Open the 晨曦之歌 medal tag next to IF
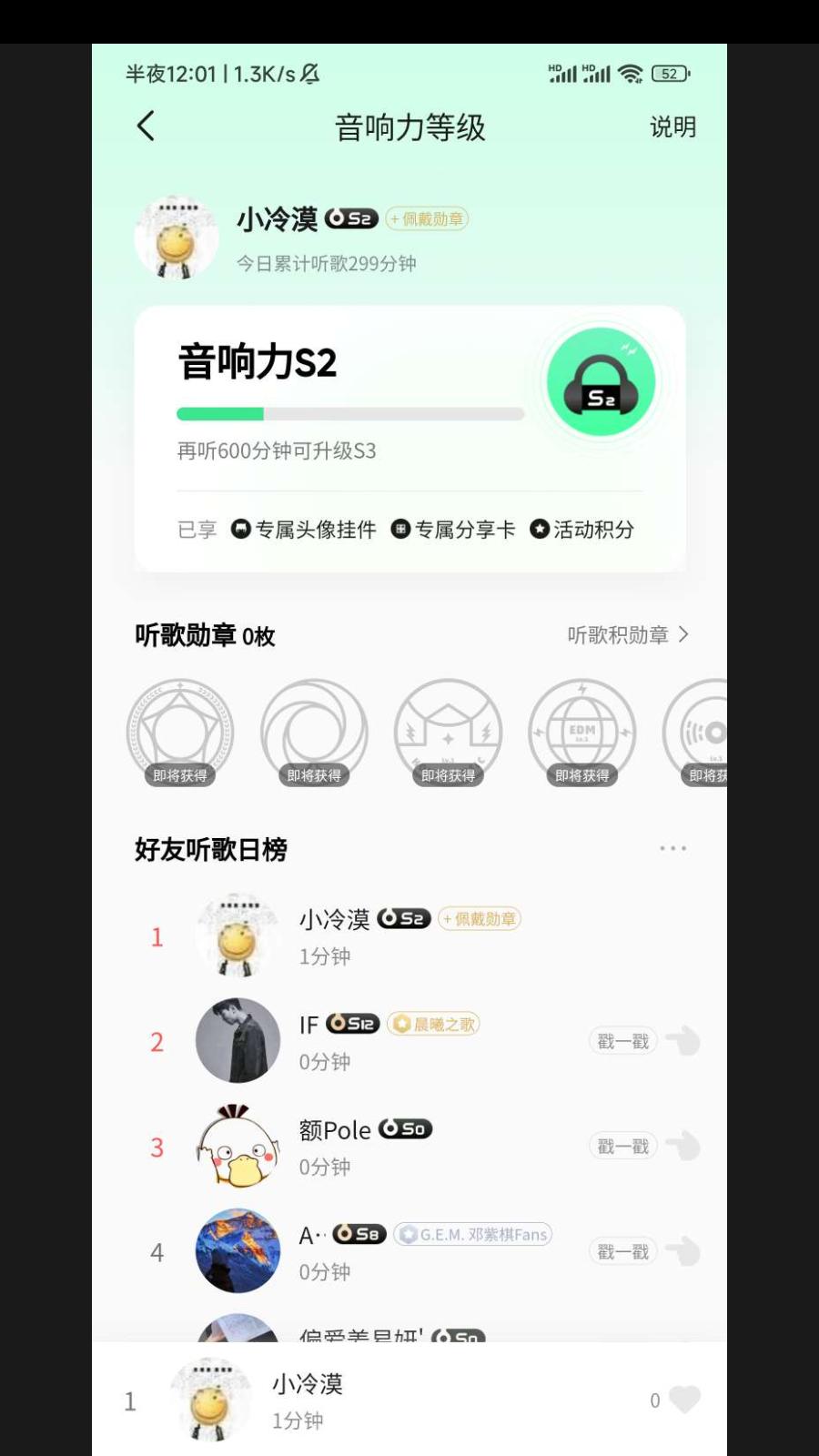 433,1024
